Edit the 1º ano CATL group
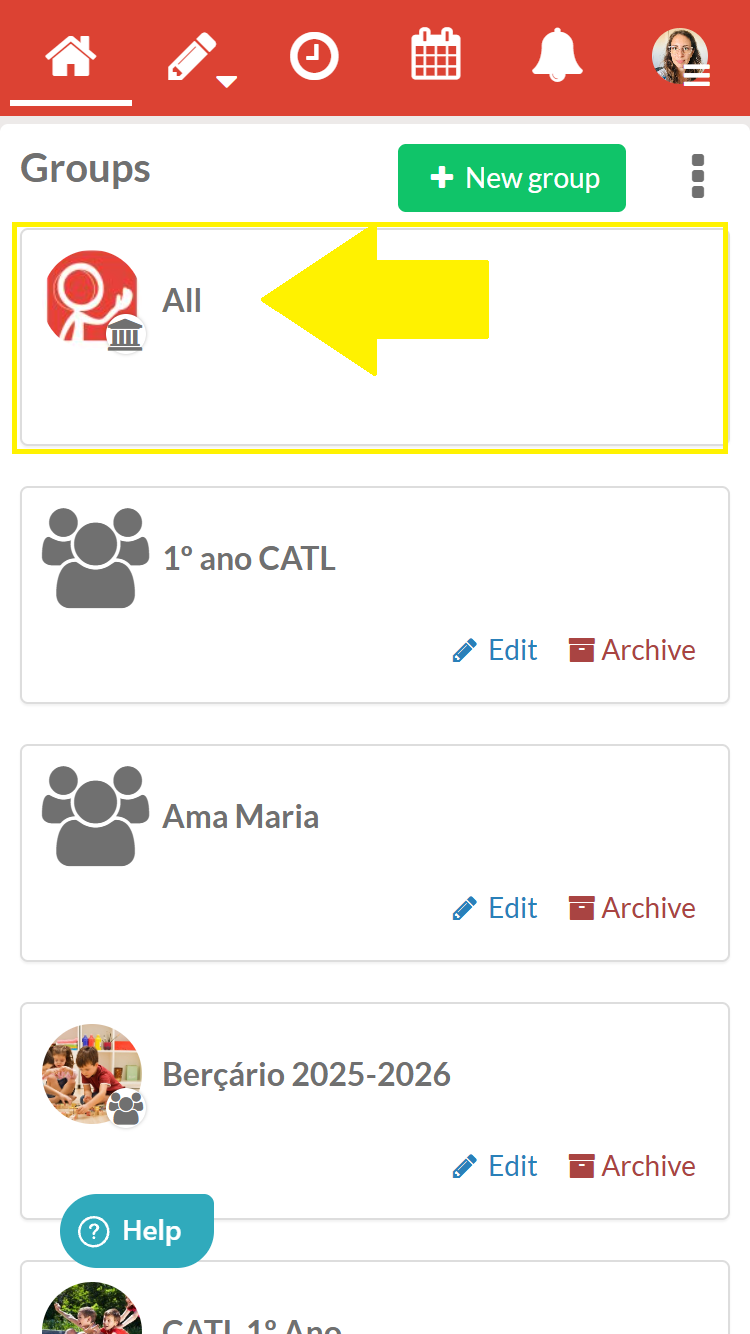The image size is (750, 1334). 495,650
